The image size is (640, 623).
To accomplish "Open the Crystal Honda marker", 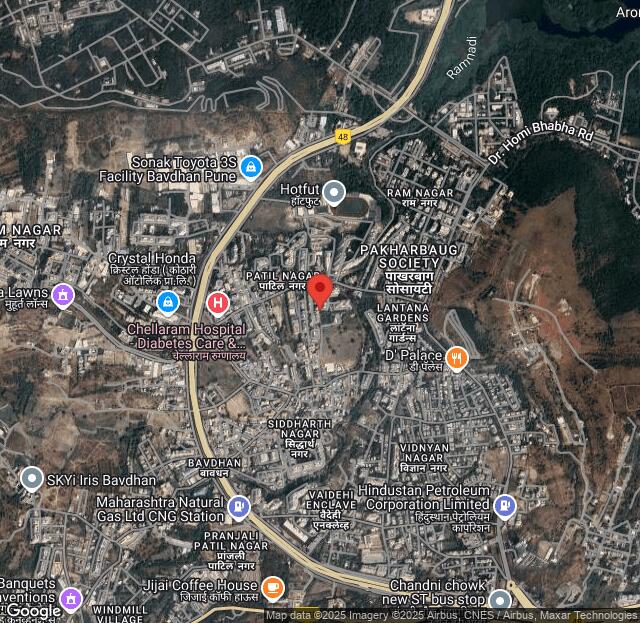I will pyautogui.click(x=167, y=300).
